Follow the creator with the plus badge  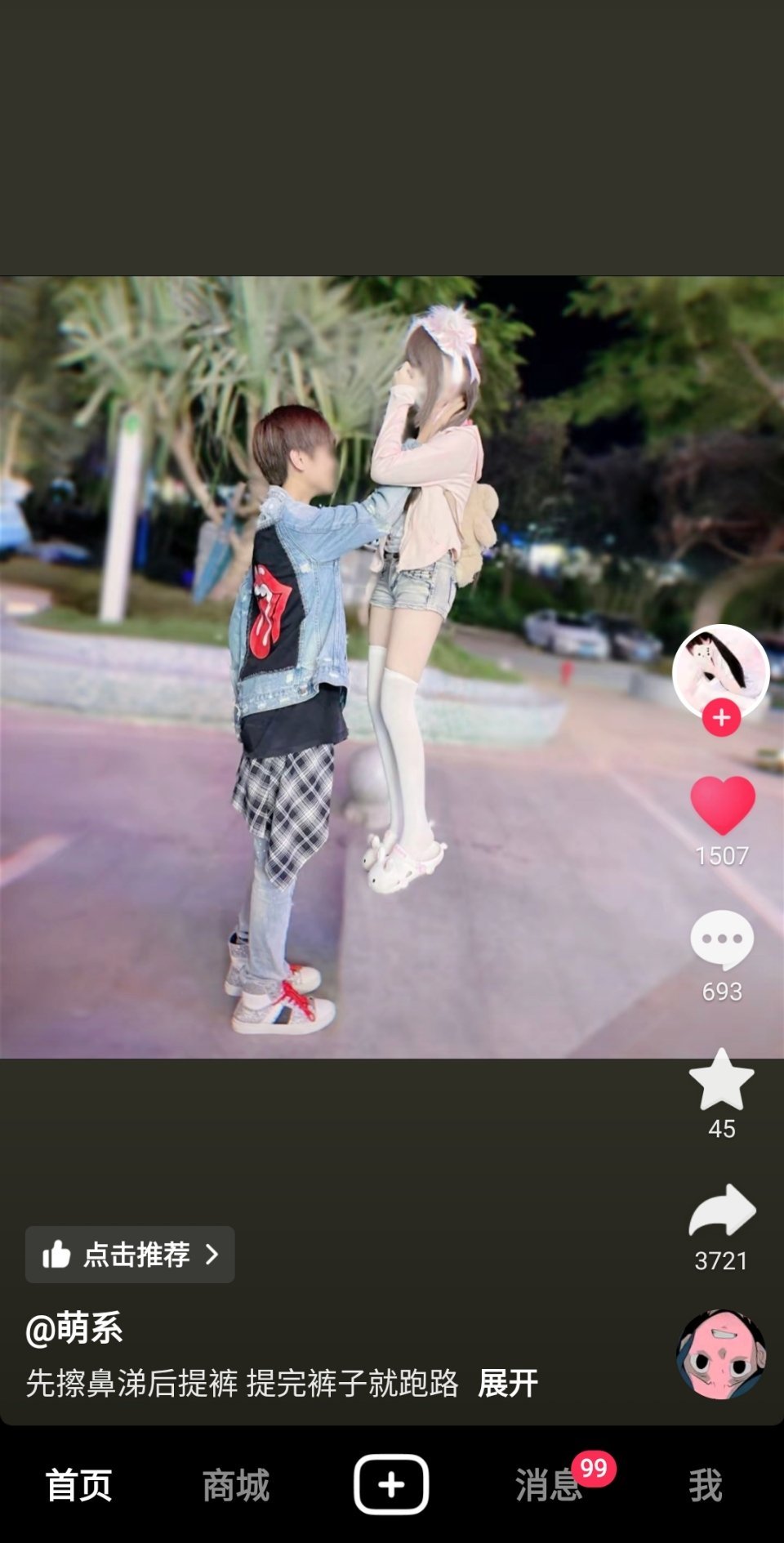[721, 718]
